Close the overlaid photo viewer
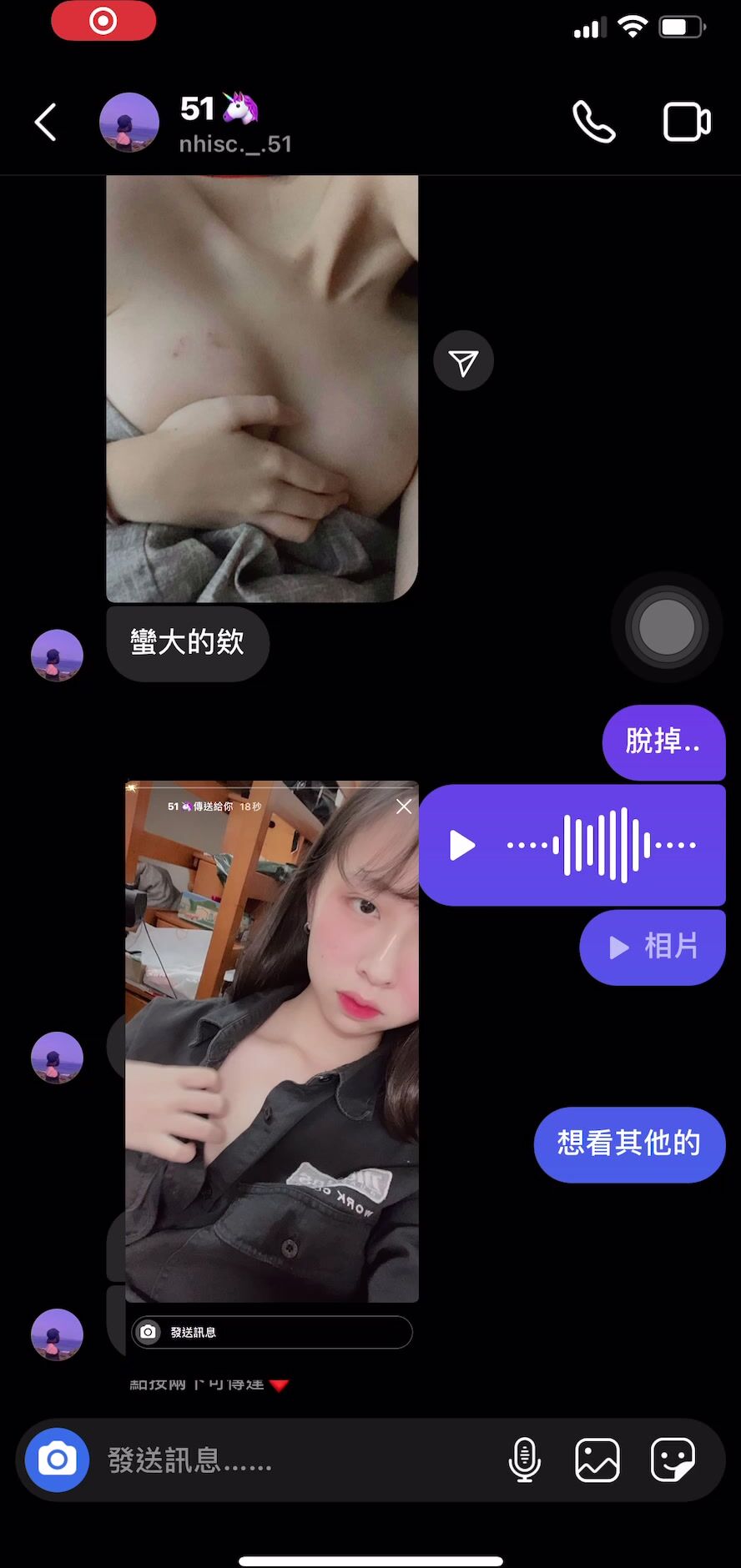Screen dimensions: 741x1568 pyautogui.click(x=404, y=807)
